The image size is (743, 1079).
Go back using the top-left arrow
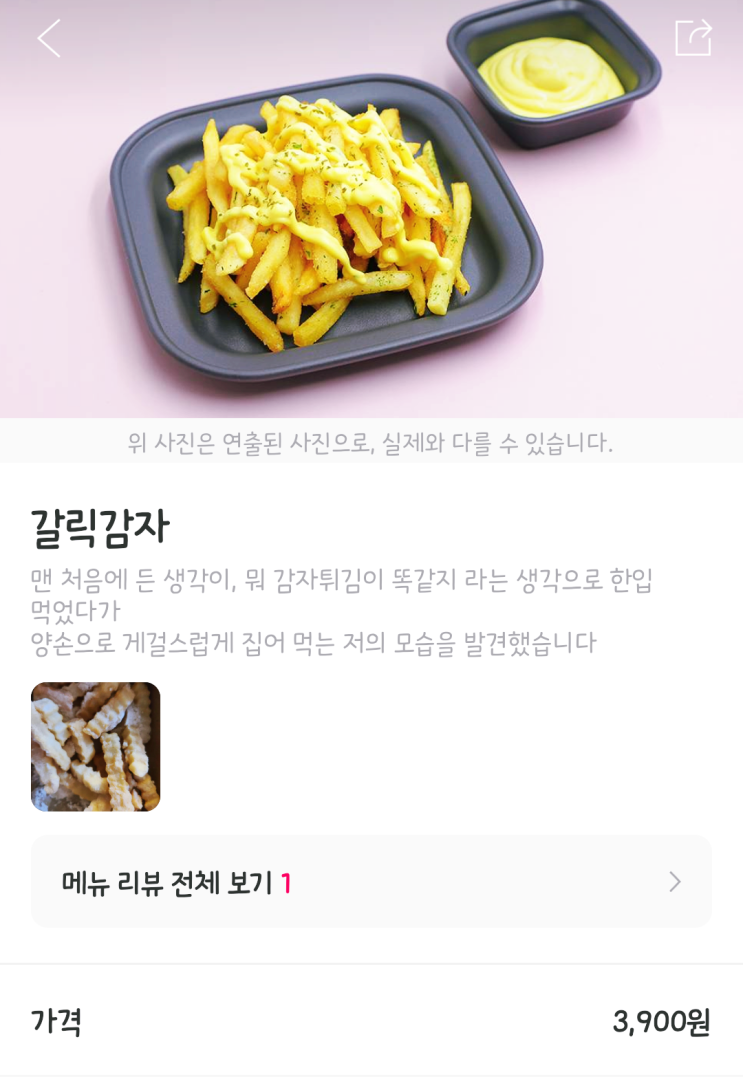point(49,39)
